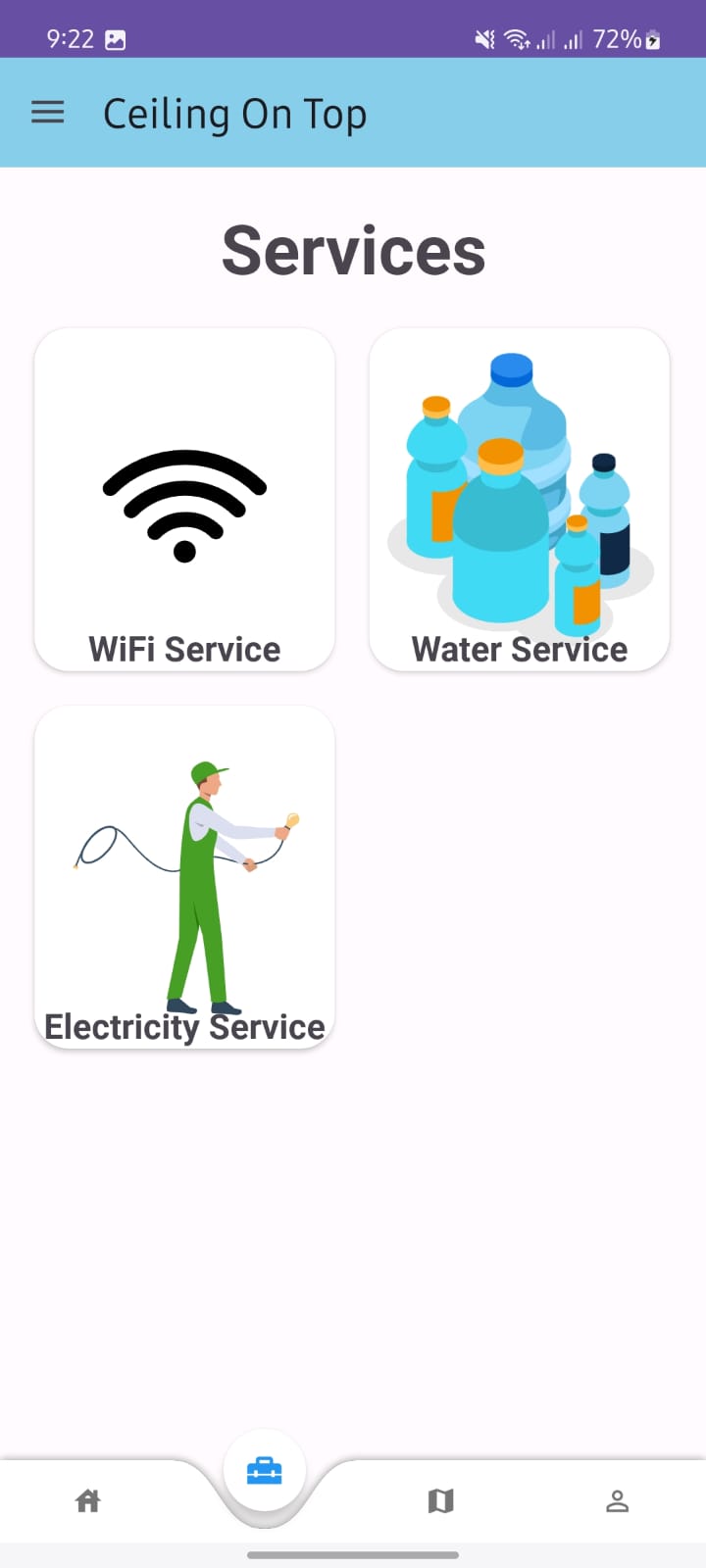The width and height of the screenshot is (706, 1568).
Task: Switch to the map tab
Action: tap(441, 1500)
